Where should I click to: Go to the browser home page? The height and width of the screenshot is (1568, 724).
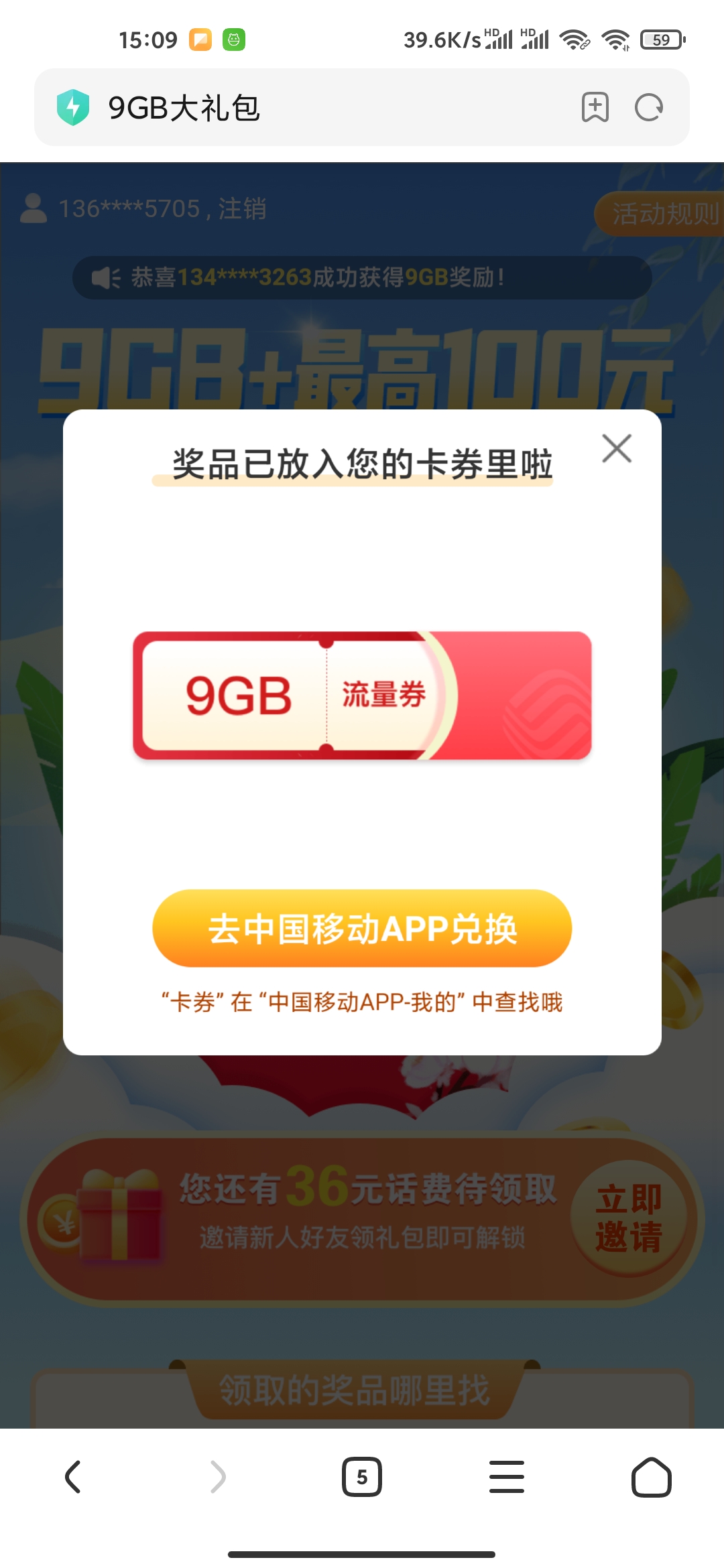pyautogui.click(x=651, y=1477)
